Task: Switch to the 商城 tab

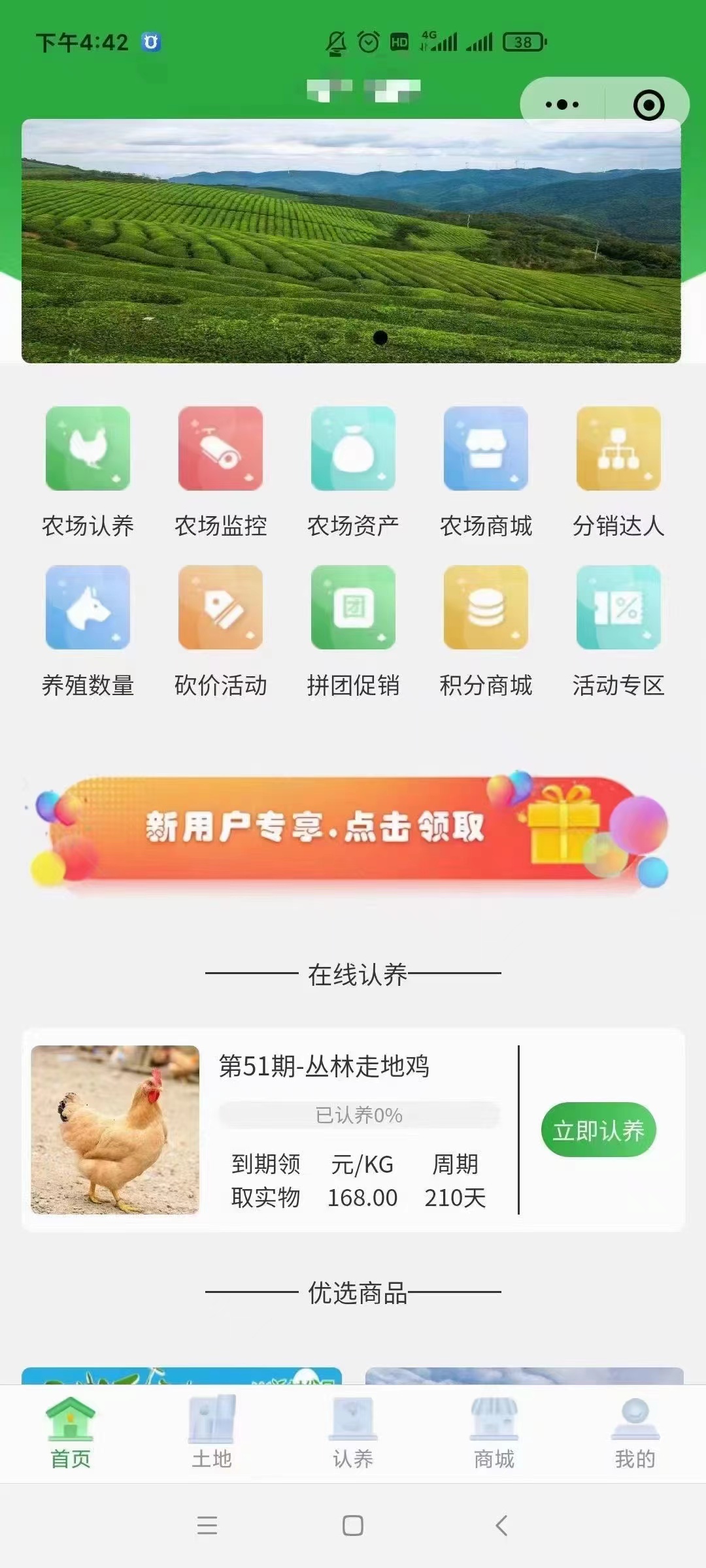Action: click(494, 1431)
